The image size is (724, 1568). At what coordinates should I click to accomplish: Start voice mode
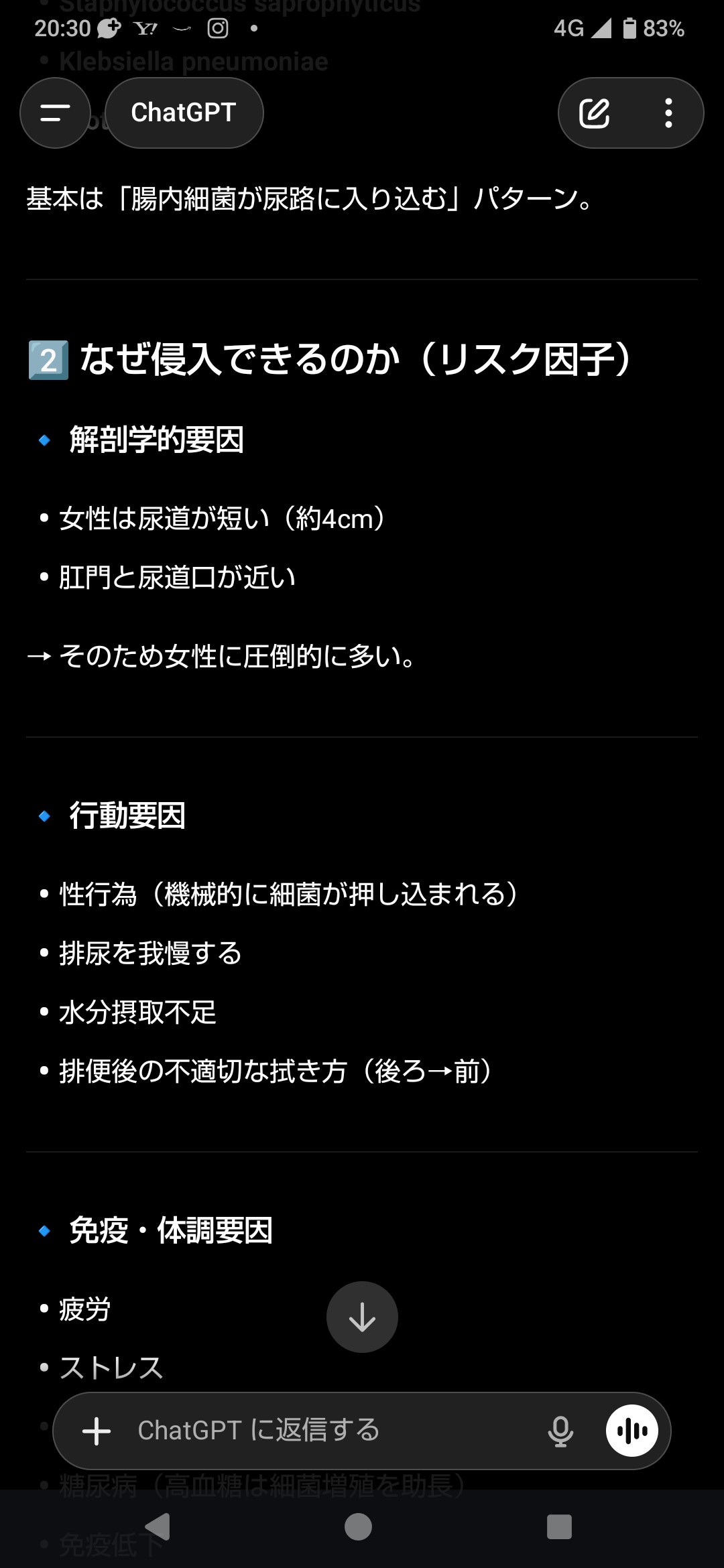pyautogui.click(x=631, y=1431)
